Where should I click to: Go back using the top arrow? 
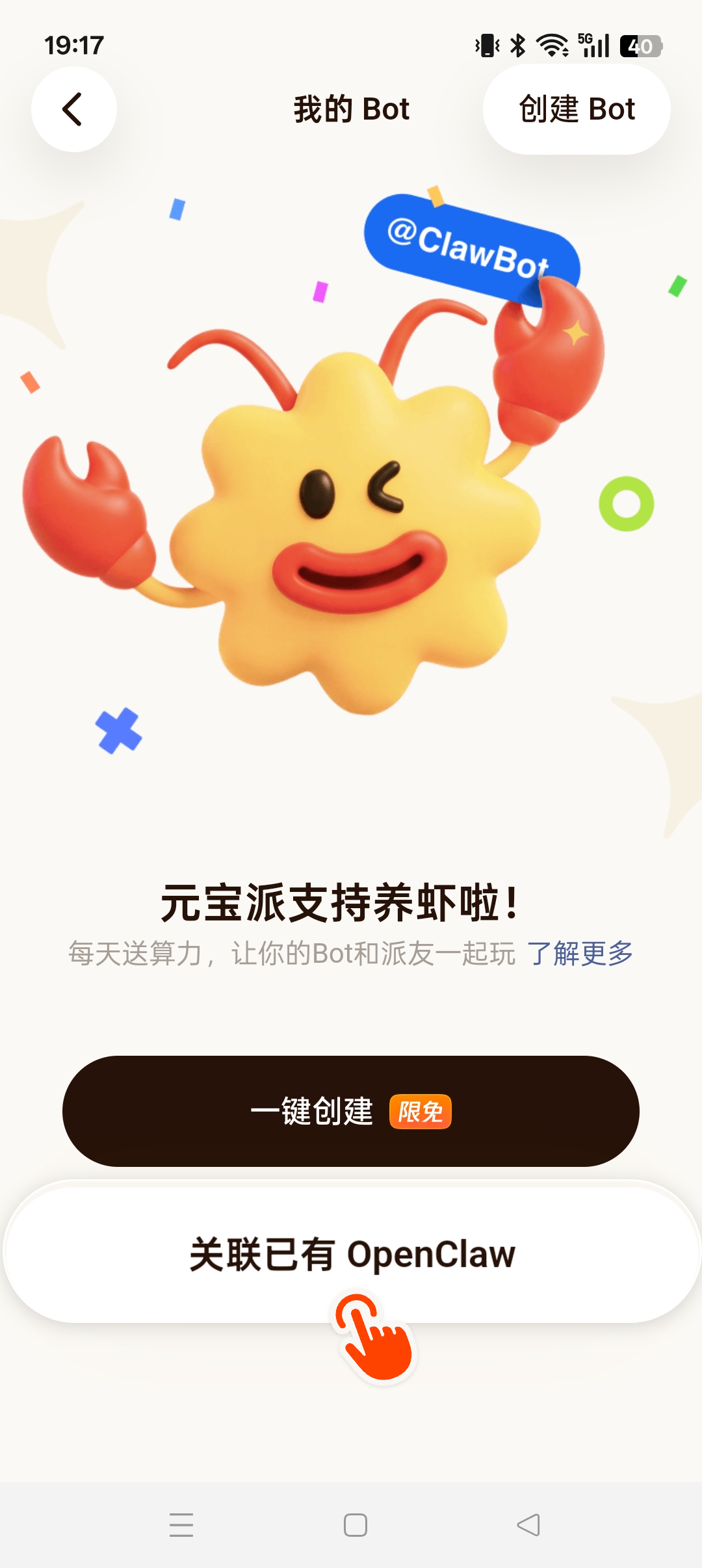[73, 109]
